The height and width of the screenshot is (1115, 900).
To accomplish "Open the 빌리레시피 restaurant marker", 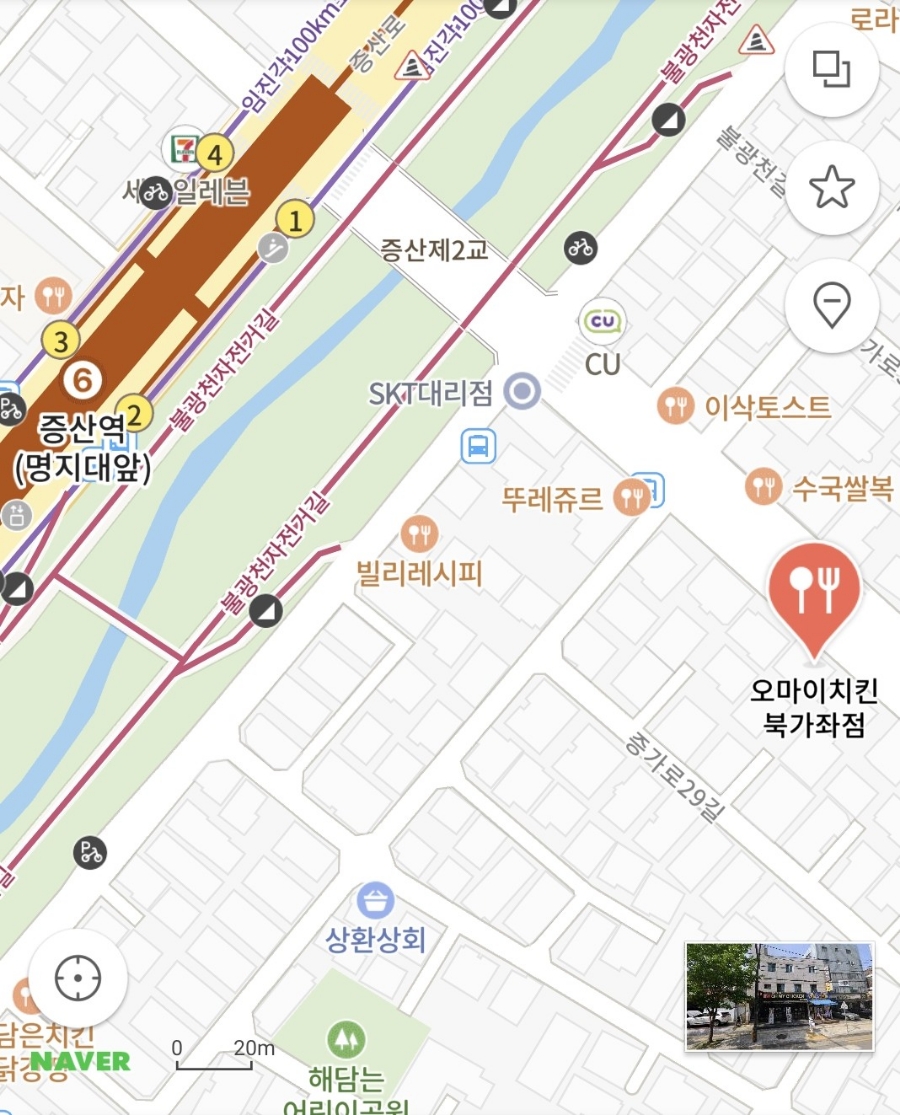I will click(x=420, y=533).
